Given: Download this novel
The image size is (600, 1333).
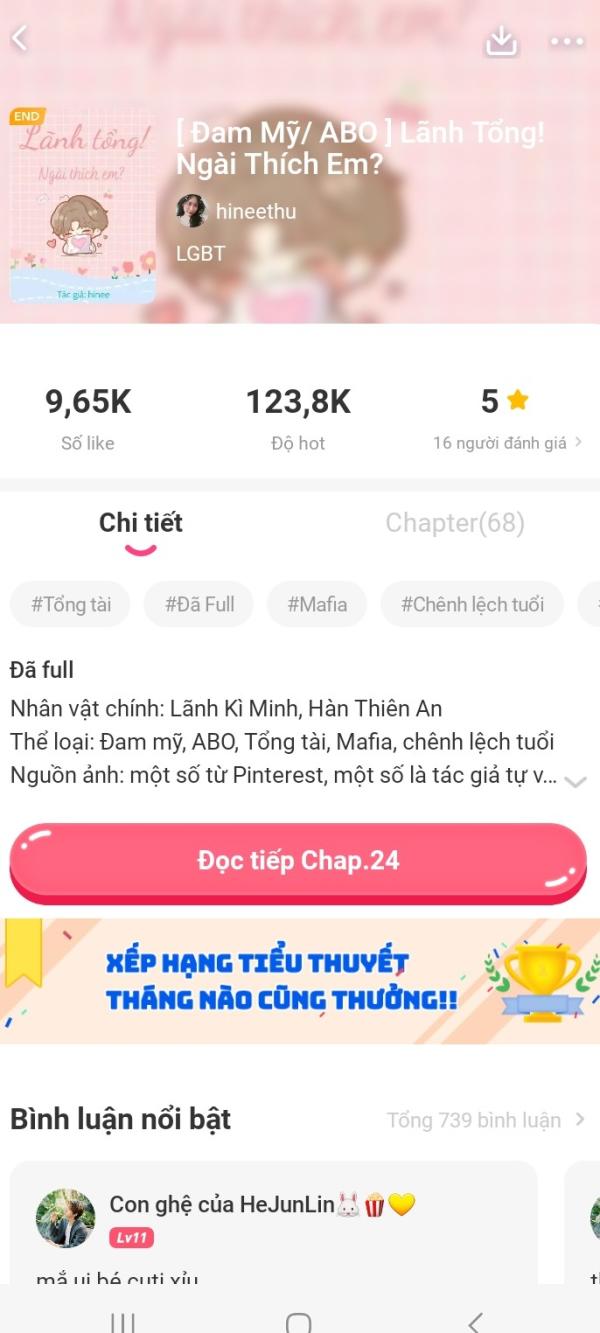Looking at the screenshot, I should 500,41.
